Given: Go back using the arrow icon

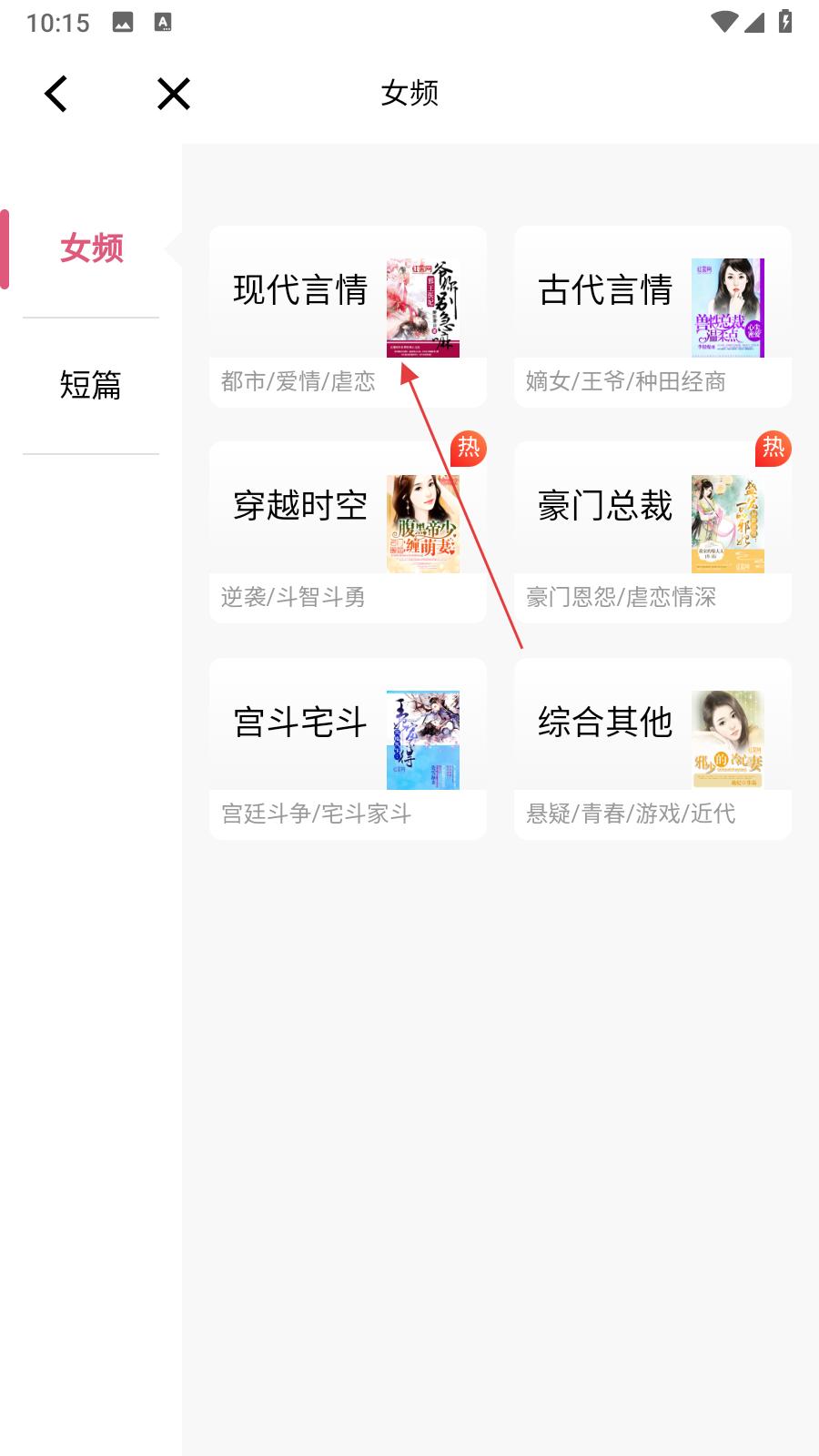Looking at the screenshot, I should click(x=56, y=94).
